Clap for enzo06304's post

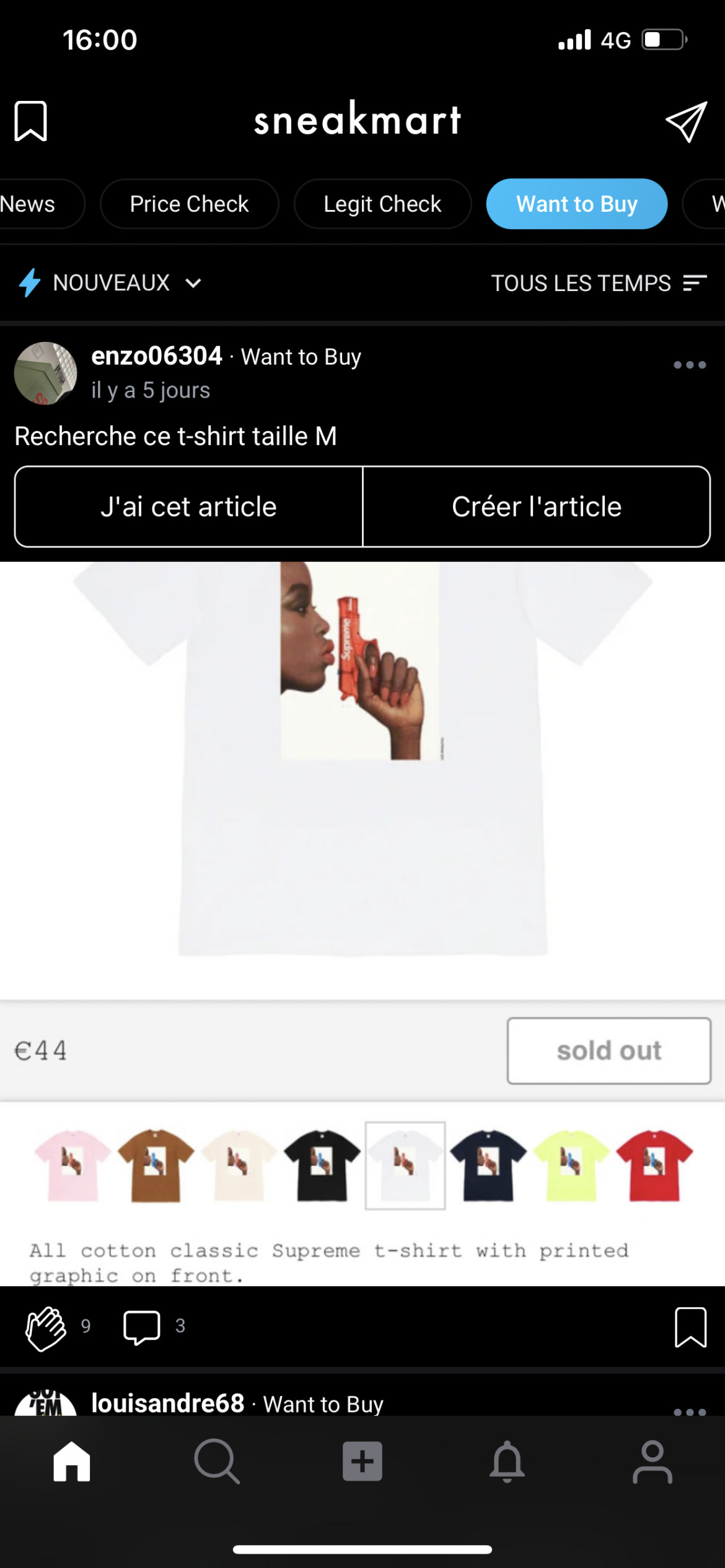(x=45, y=1328)
